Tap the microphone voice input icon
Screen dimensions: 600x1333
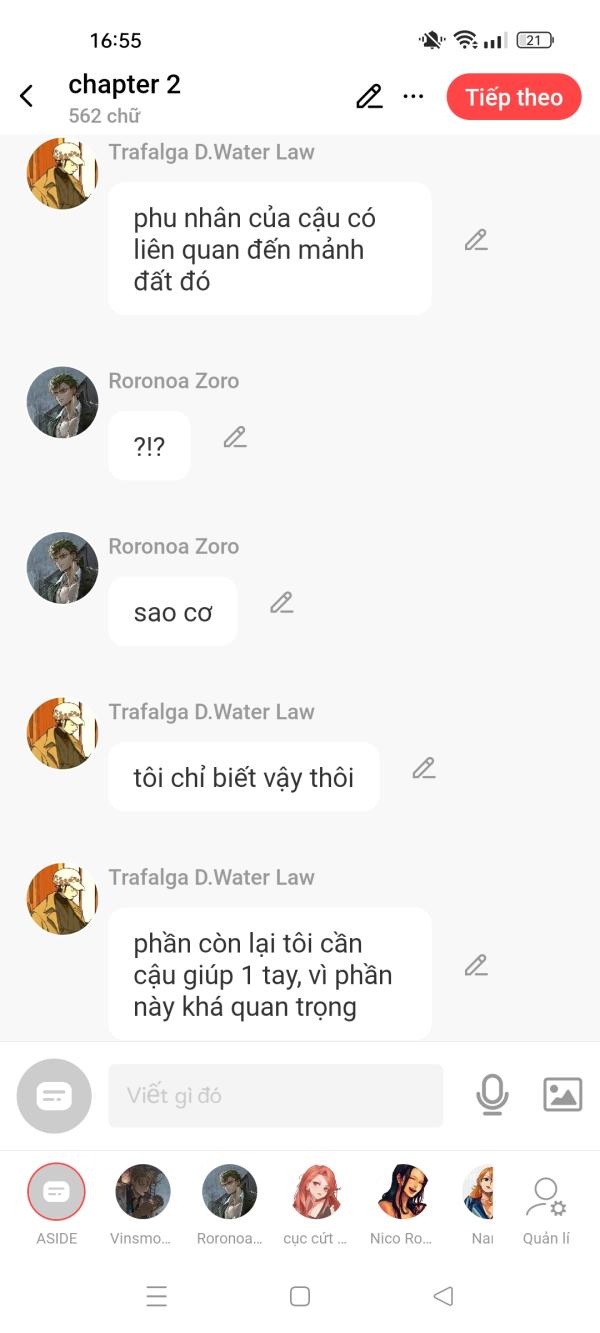click(491, 1095)
